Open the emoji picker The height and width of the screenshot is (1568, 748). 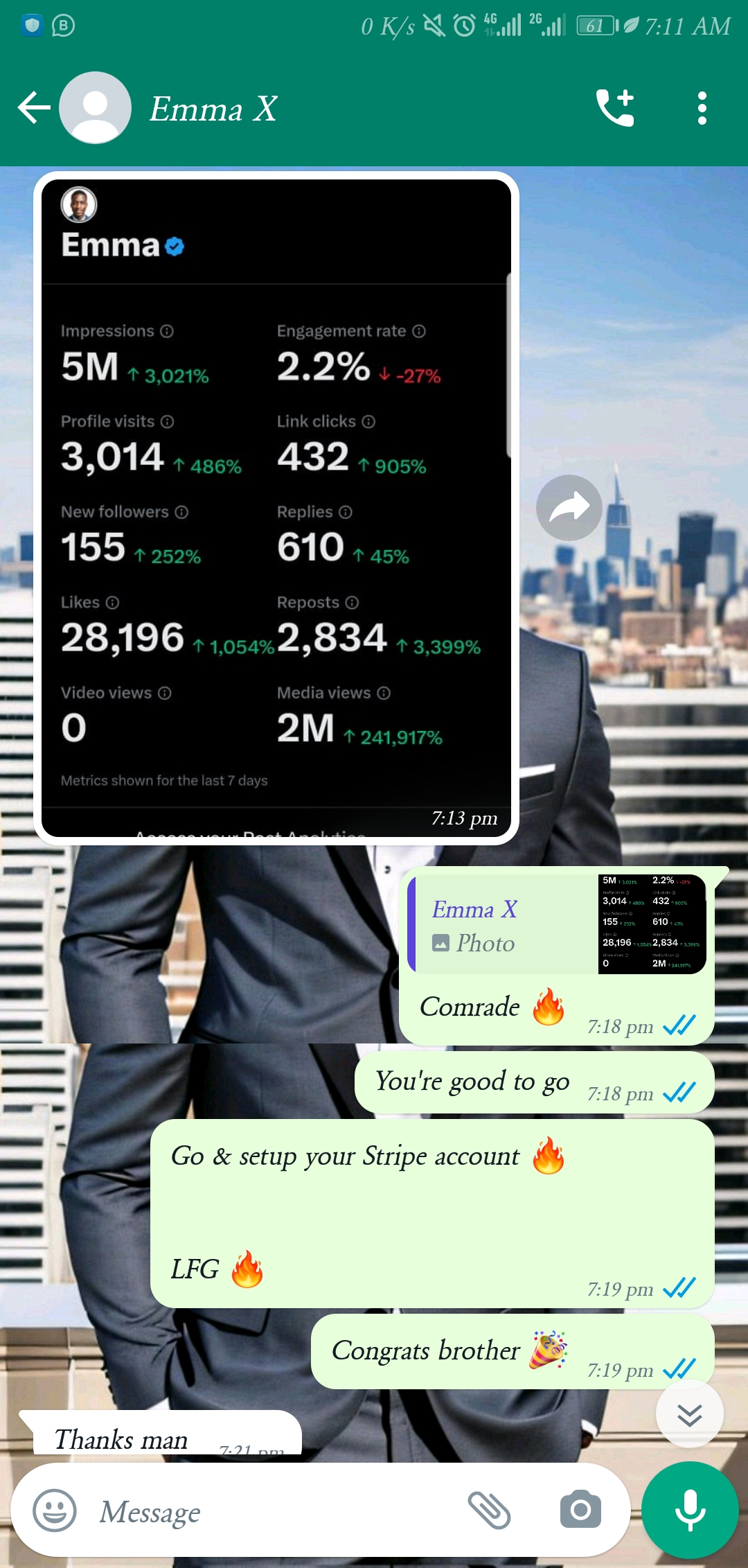click(x=55, y=1510)
